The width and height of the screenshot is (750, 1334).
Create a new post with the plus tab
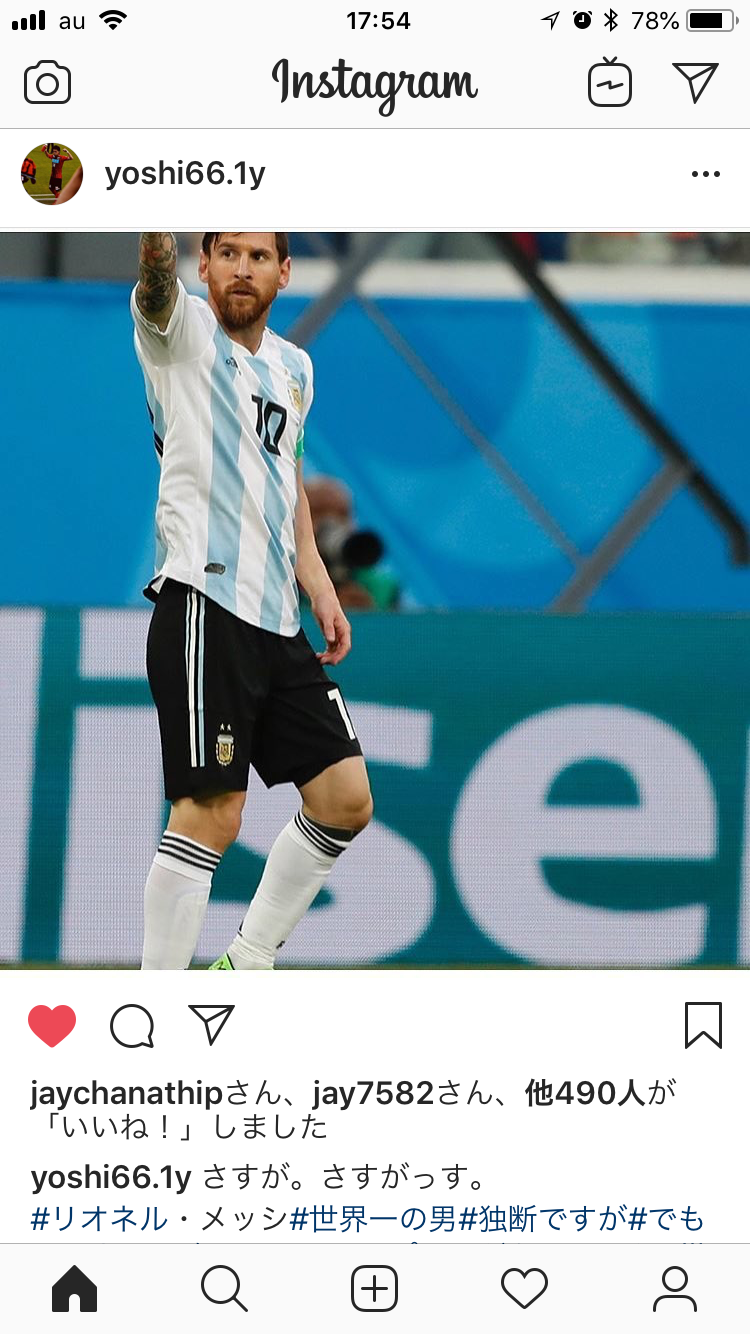point(375,1289)
